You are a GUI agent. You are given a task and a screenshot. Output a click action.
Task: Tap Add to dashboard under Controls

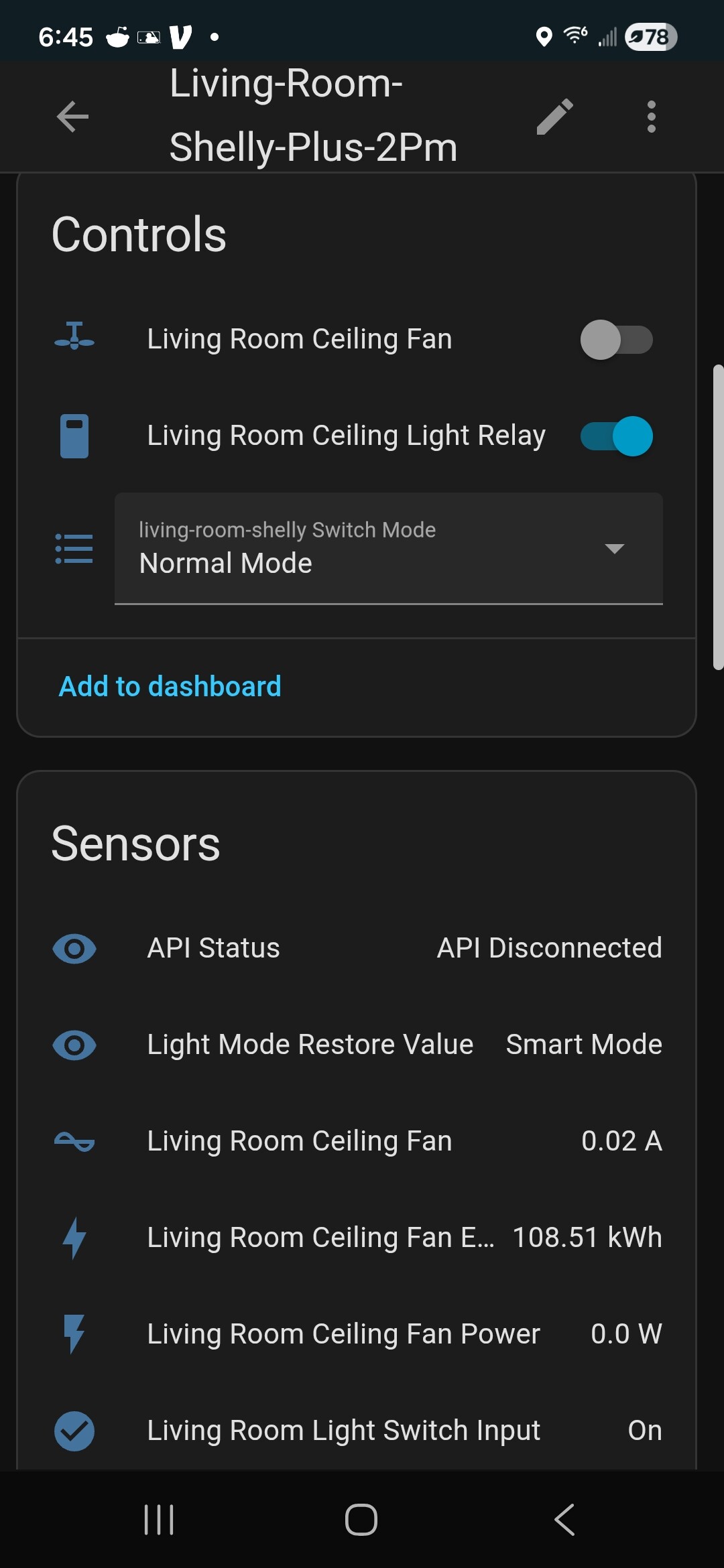click(x=170, y=686)
